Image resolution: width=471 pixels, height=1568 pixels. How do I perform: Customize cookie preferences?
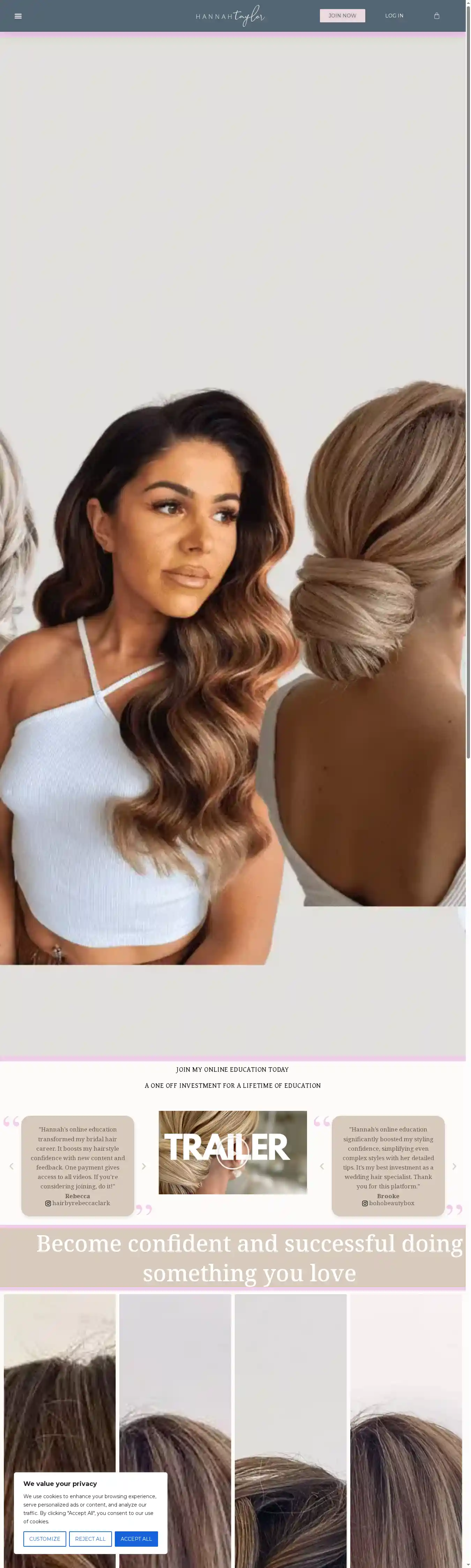point(44,1538)
